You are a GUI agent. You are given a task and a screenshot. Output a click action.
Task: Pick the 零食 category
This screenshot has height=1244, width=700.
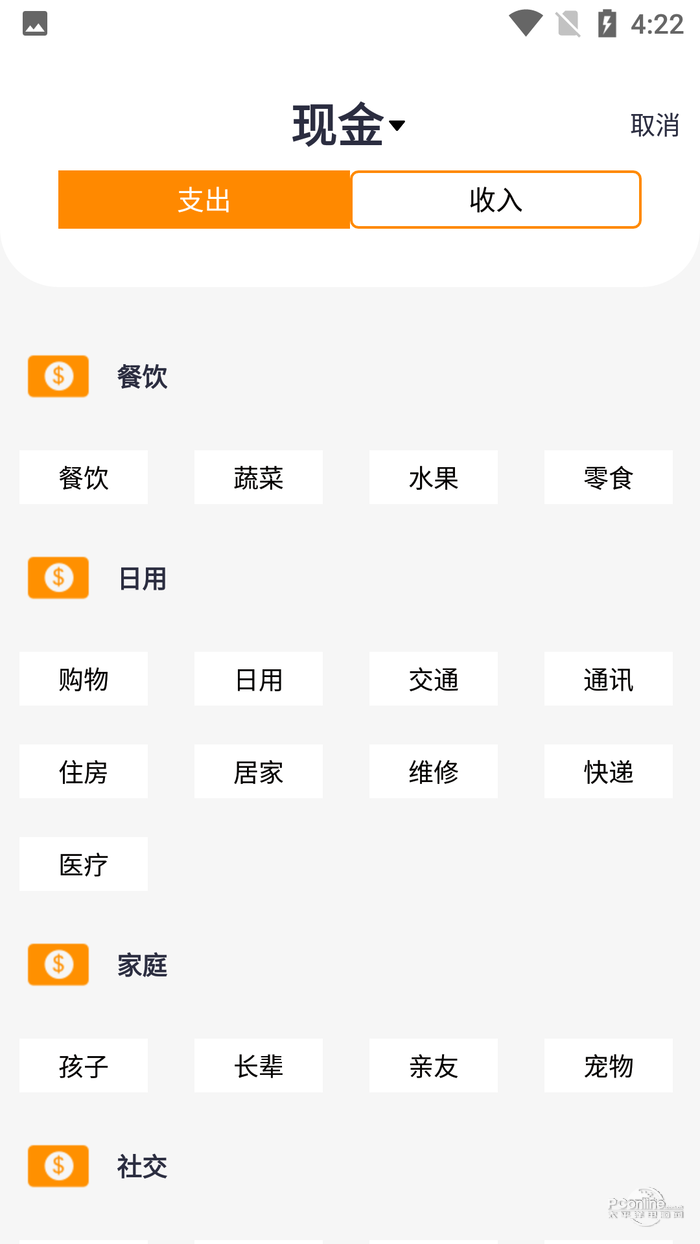[x=608, y=478]
